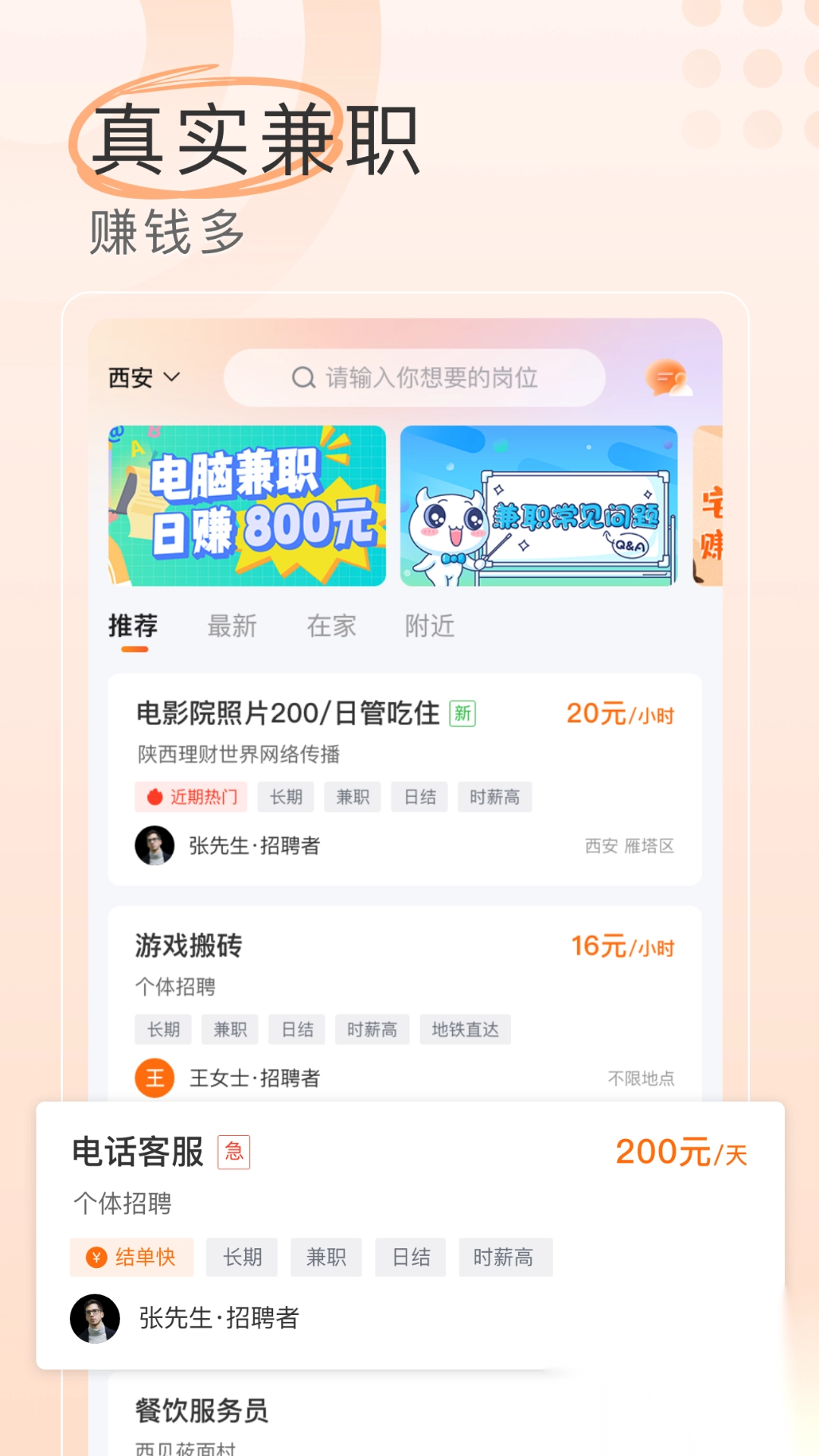Click 张先生's avatar on 电话客服 job

pyautogui.click(x=93, y=1317)
